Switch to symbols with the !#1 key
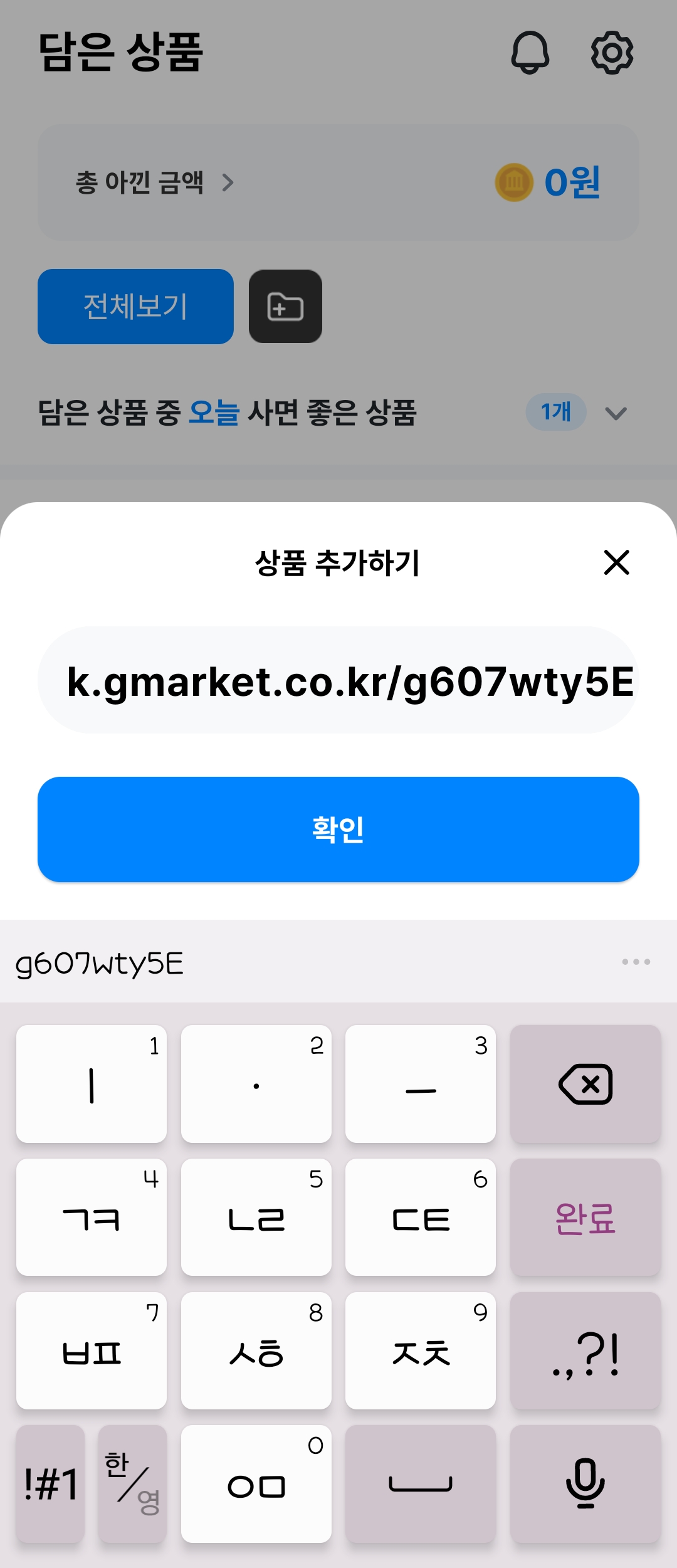This screenshot has height=1568, width=677. (x=50, y=1483)
